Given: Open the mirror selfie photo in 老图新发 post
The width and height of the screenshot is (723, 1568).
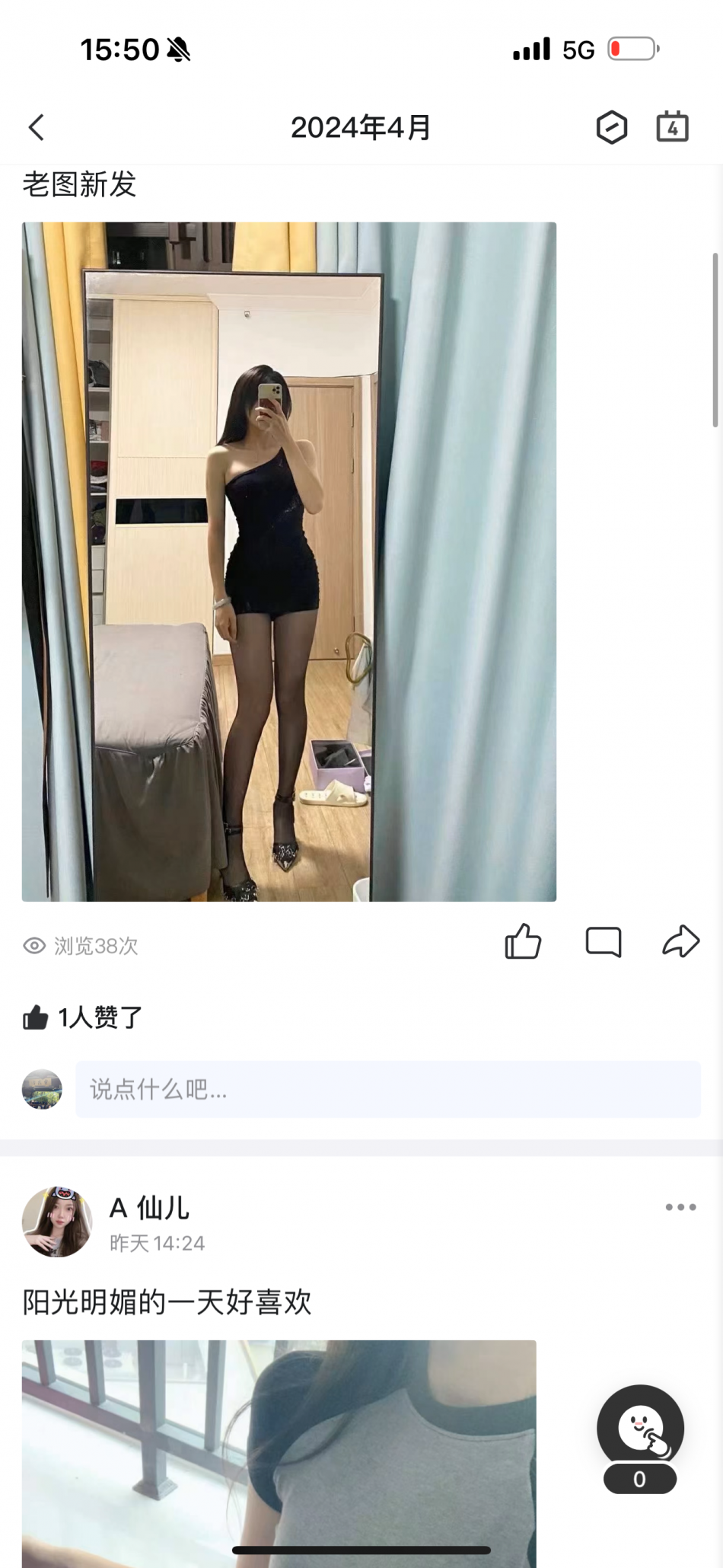Looking at the screenshot, I should 288,561.
